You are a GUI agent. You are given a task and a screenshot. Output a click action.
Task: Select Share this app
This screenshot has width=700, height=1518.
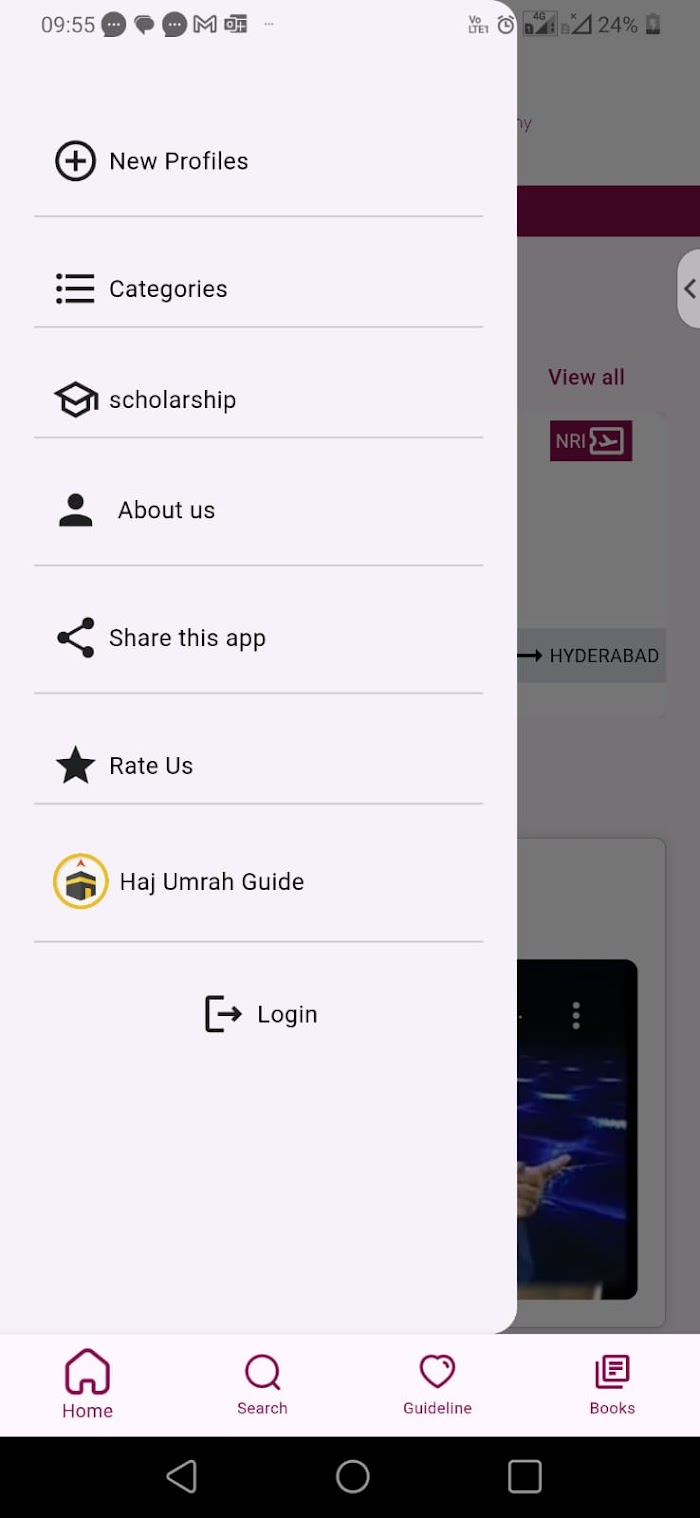(258, 638)
